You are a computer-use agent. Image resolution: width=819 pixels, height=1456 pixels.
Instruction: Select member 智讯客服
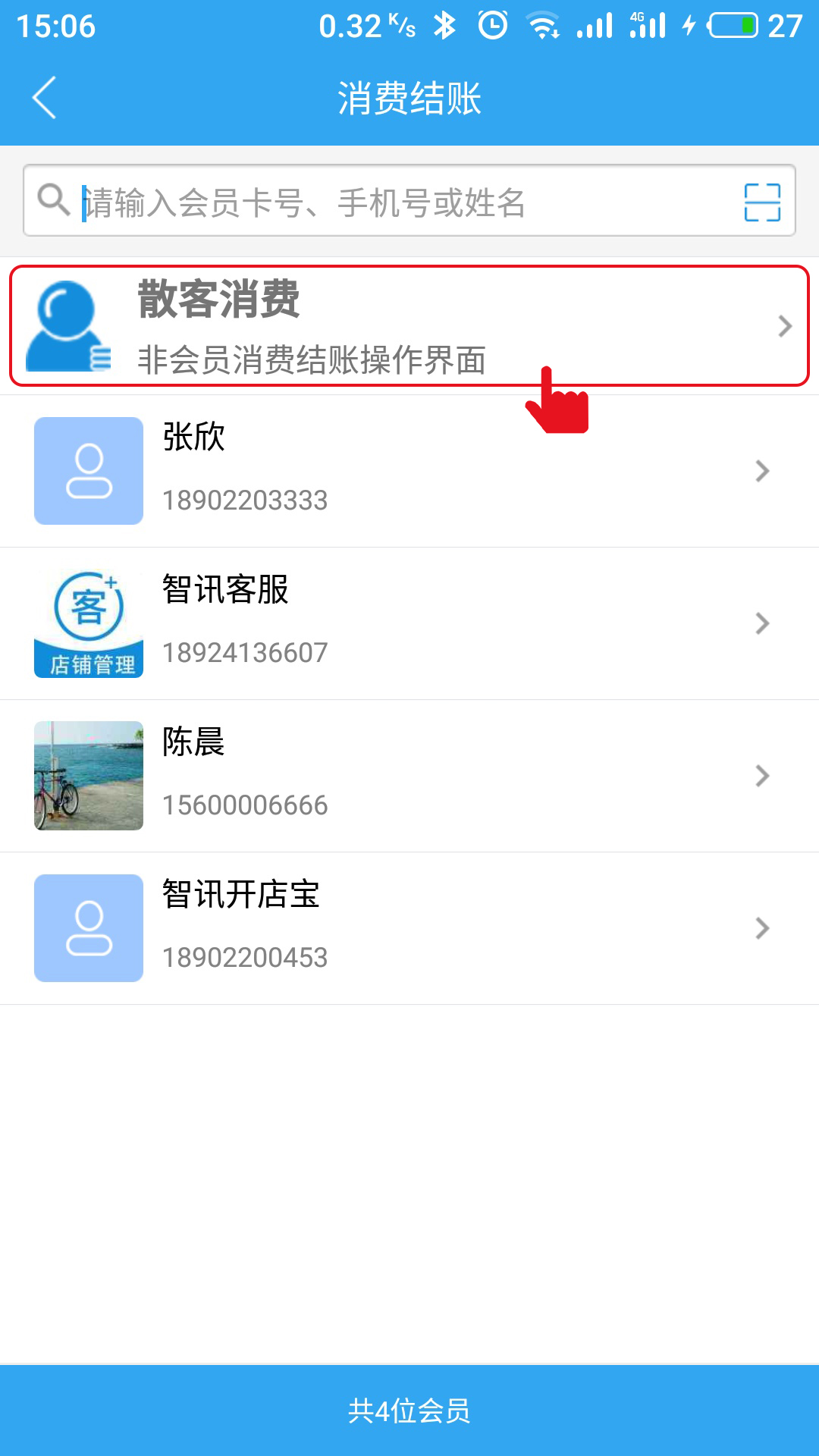point(409,623)
